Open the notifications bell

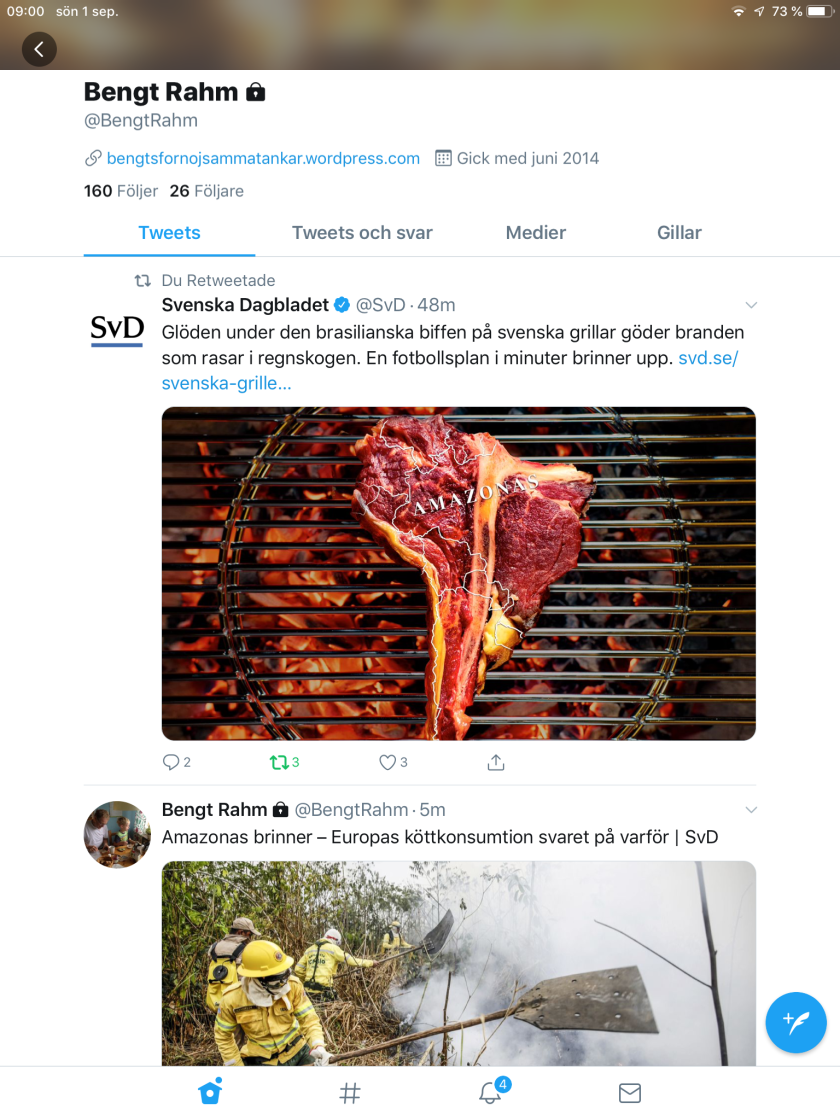[x=490, y=1092]
